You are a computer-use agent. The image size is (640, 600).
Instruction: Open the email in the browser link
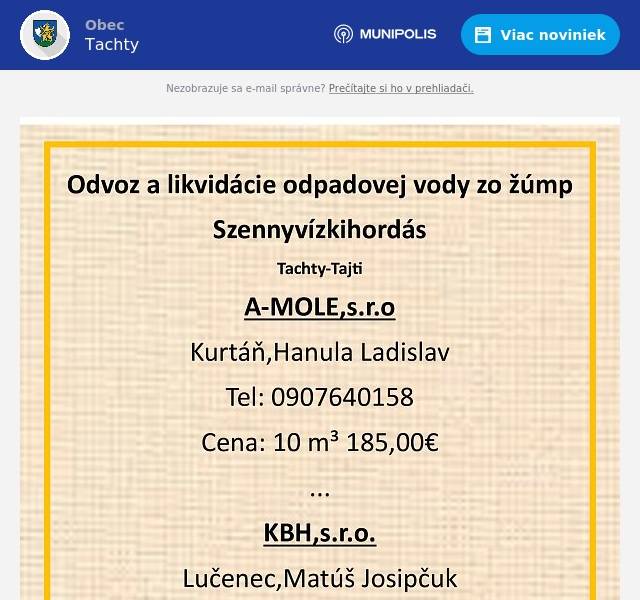tap(400, 89)
